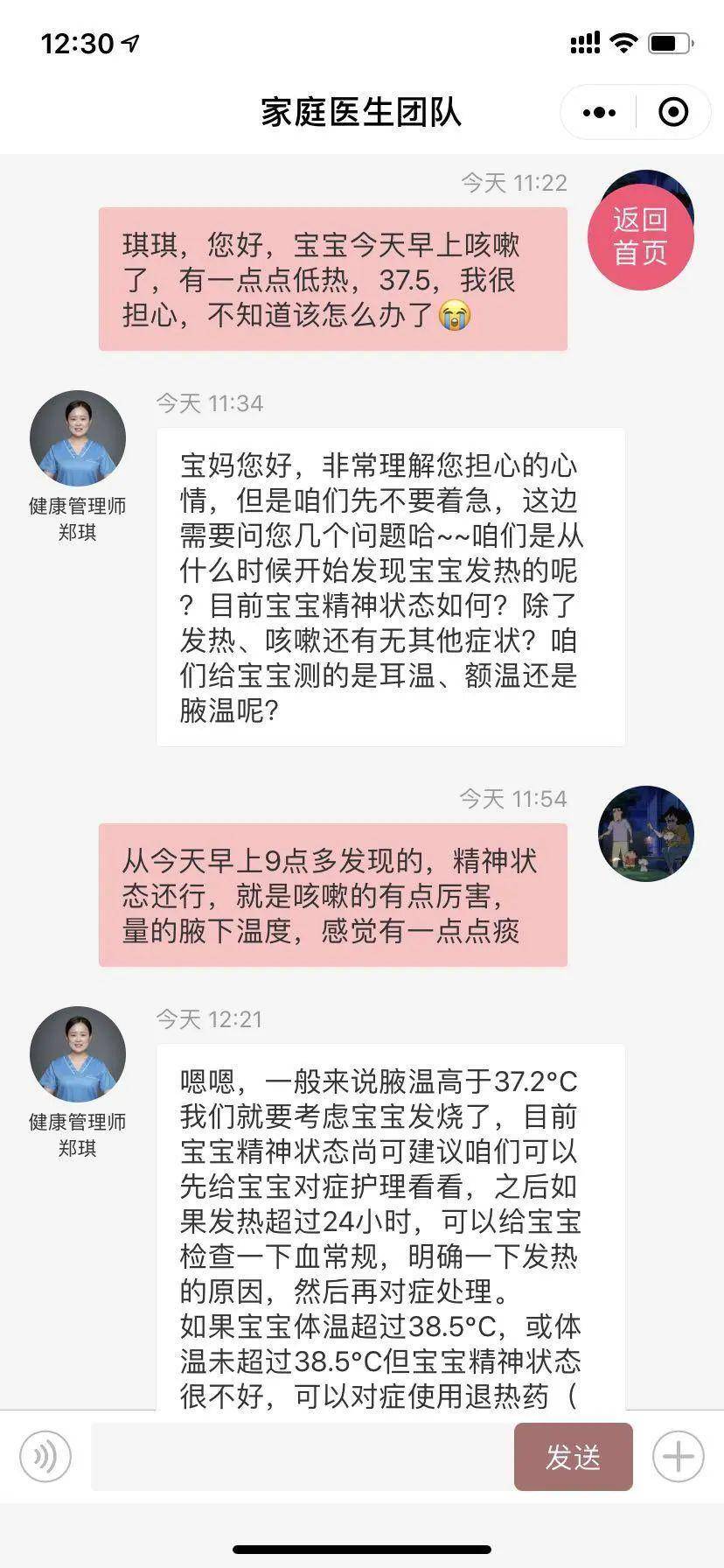Viewport: 724px width, 1568px height.
Task: Open the plus attachment menu
Action: 679,1457
